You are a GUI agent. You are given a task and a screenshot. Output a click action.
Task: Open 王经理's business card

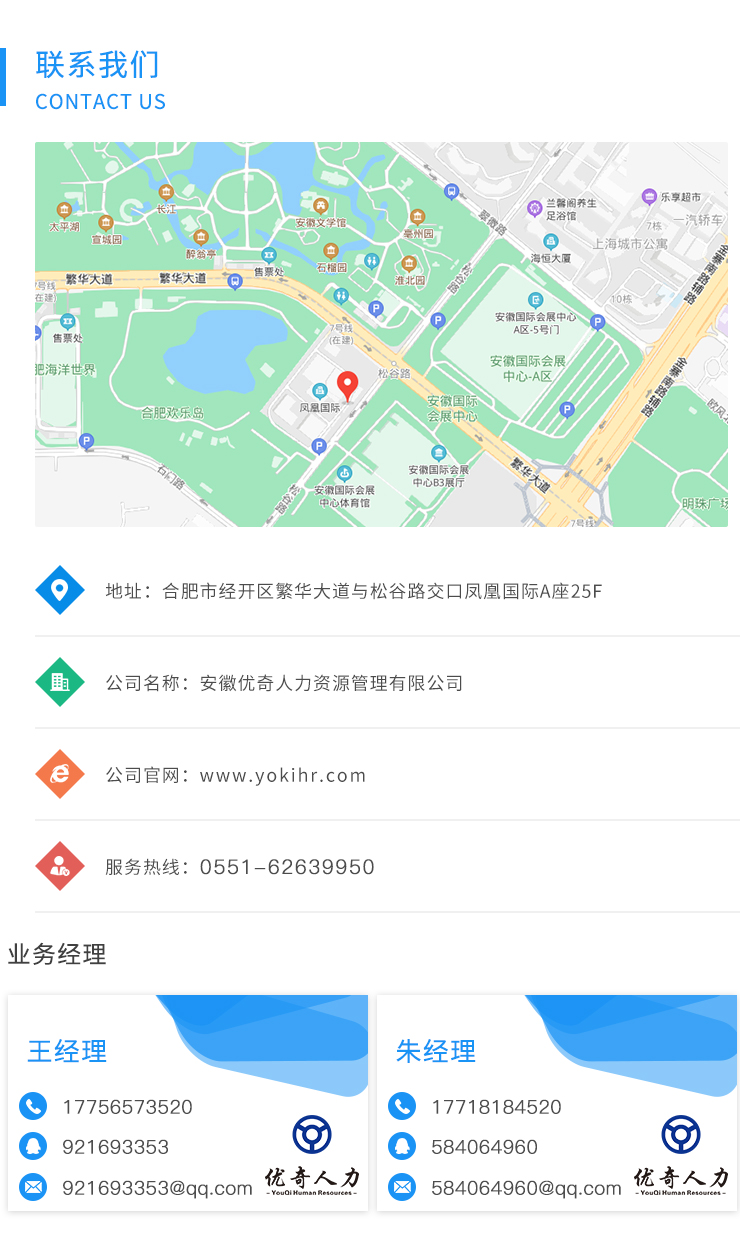188,1103
